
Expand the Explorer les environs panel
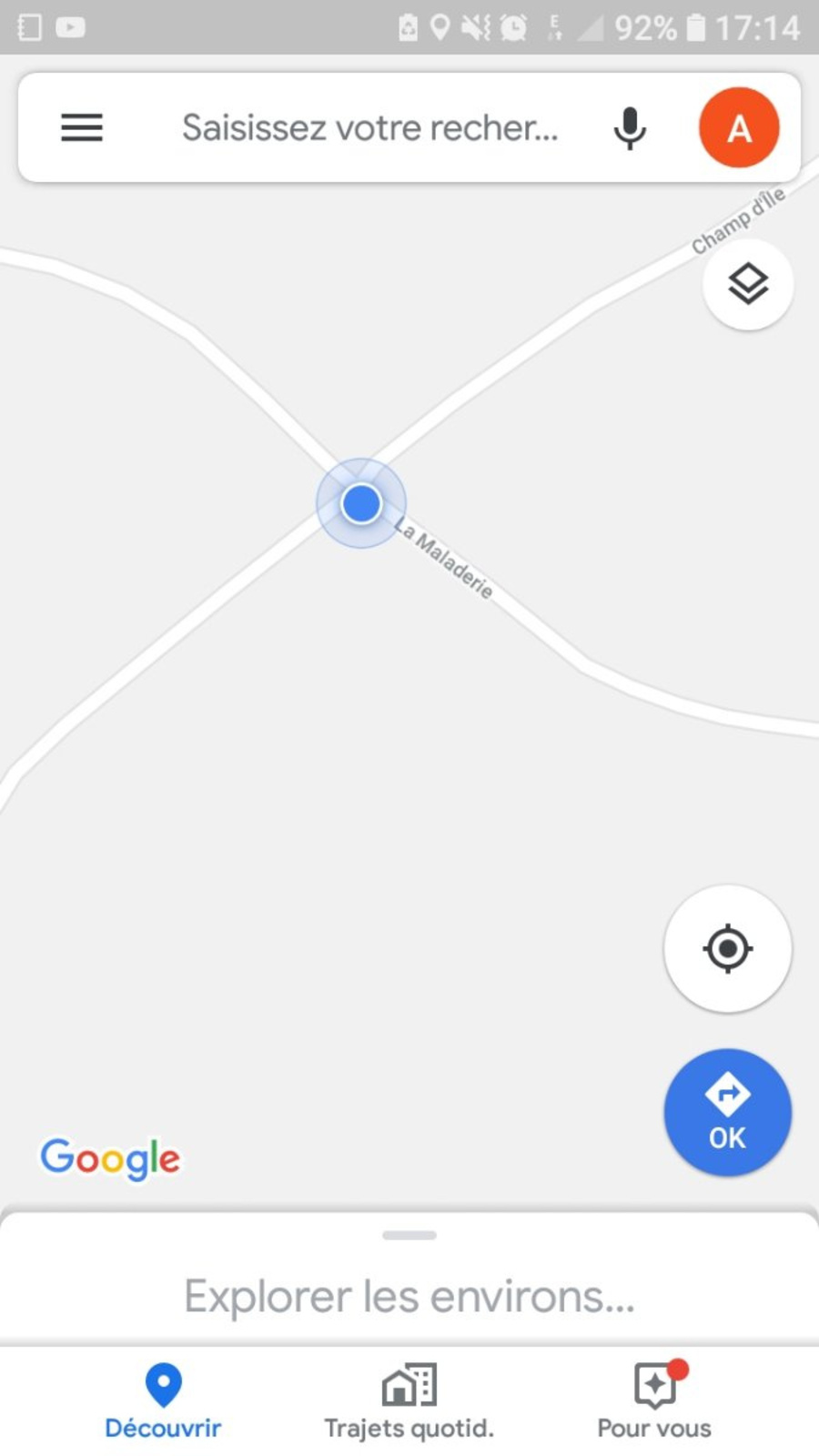point(409,1294)
